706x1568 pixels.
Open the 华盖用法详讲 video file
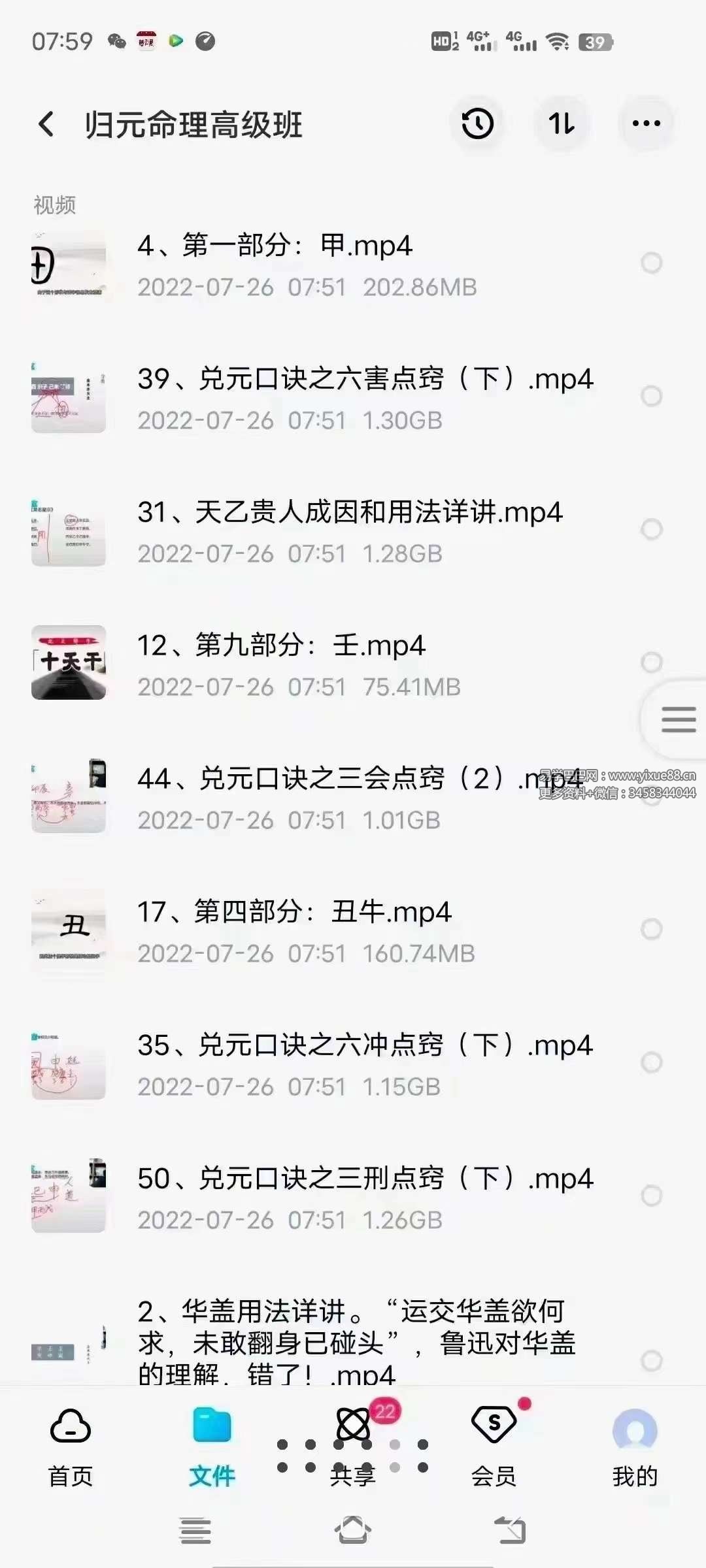click(353, 1339)
